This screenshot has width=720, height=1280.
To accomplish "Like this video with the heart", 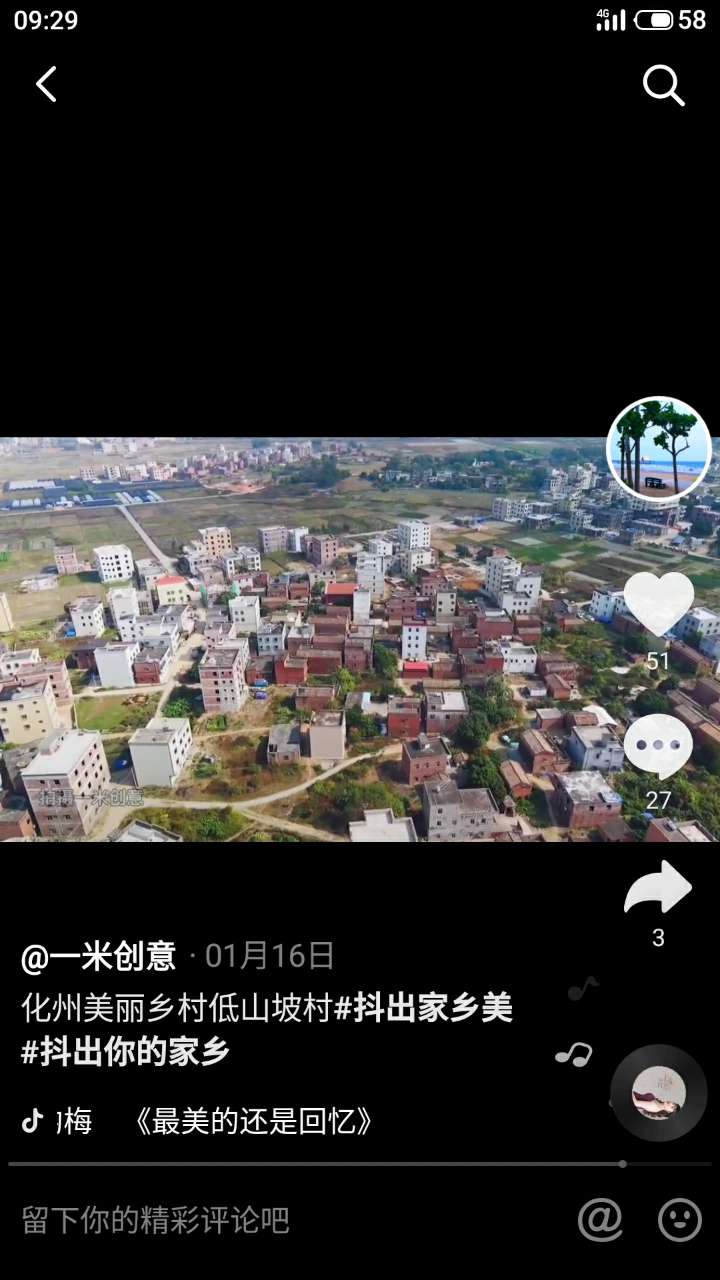I will click(658, 604).
